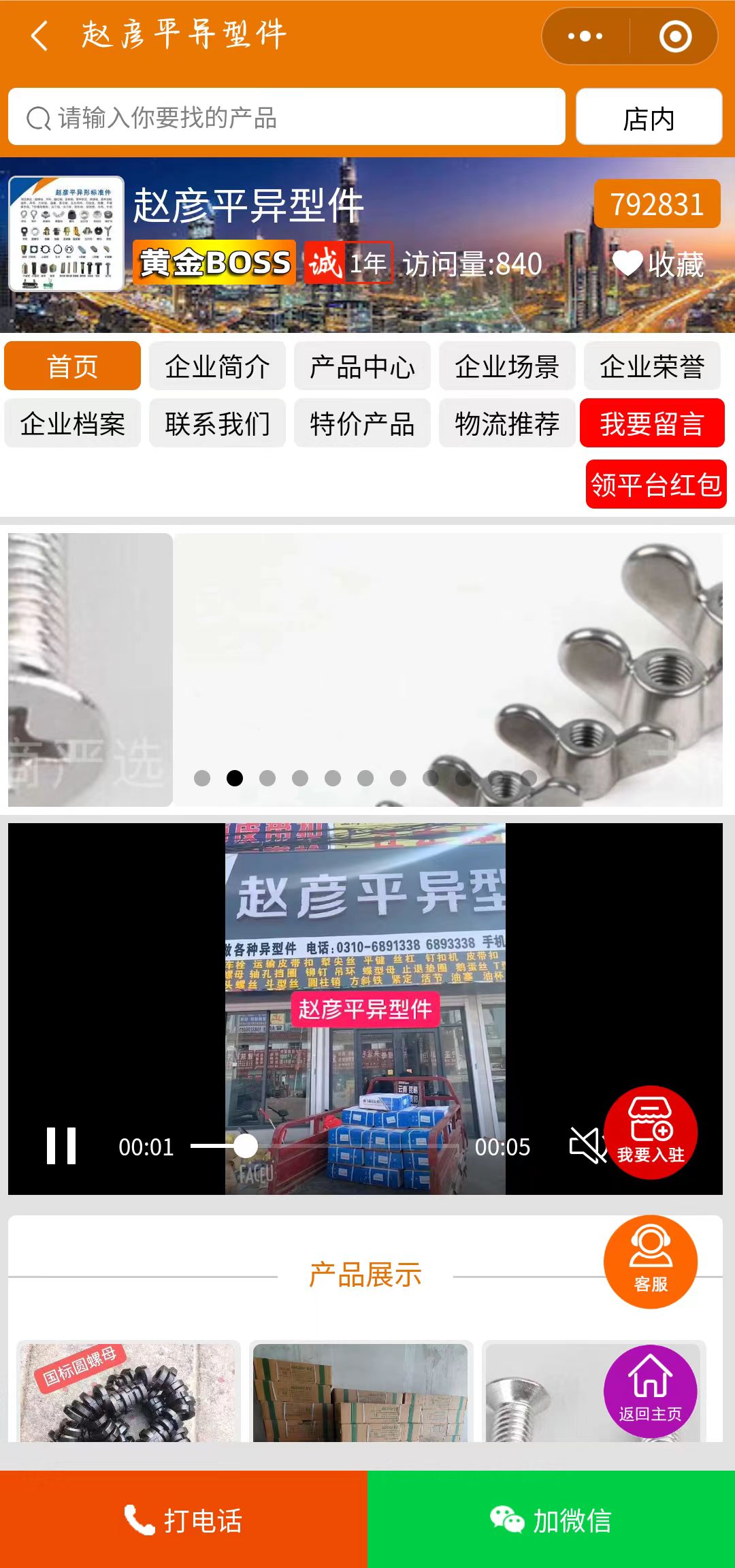The image size is (735, 1568).
Task: View 企业荣誉 page
Action: [x=652, y=366]
